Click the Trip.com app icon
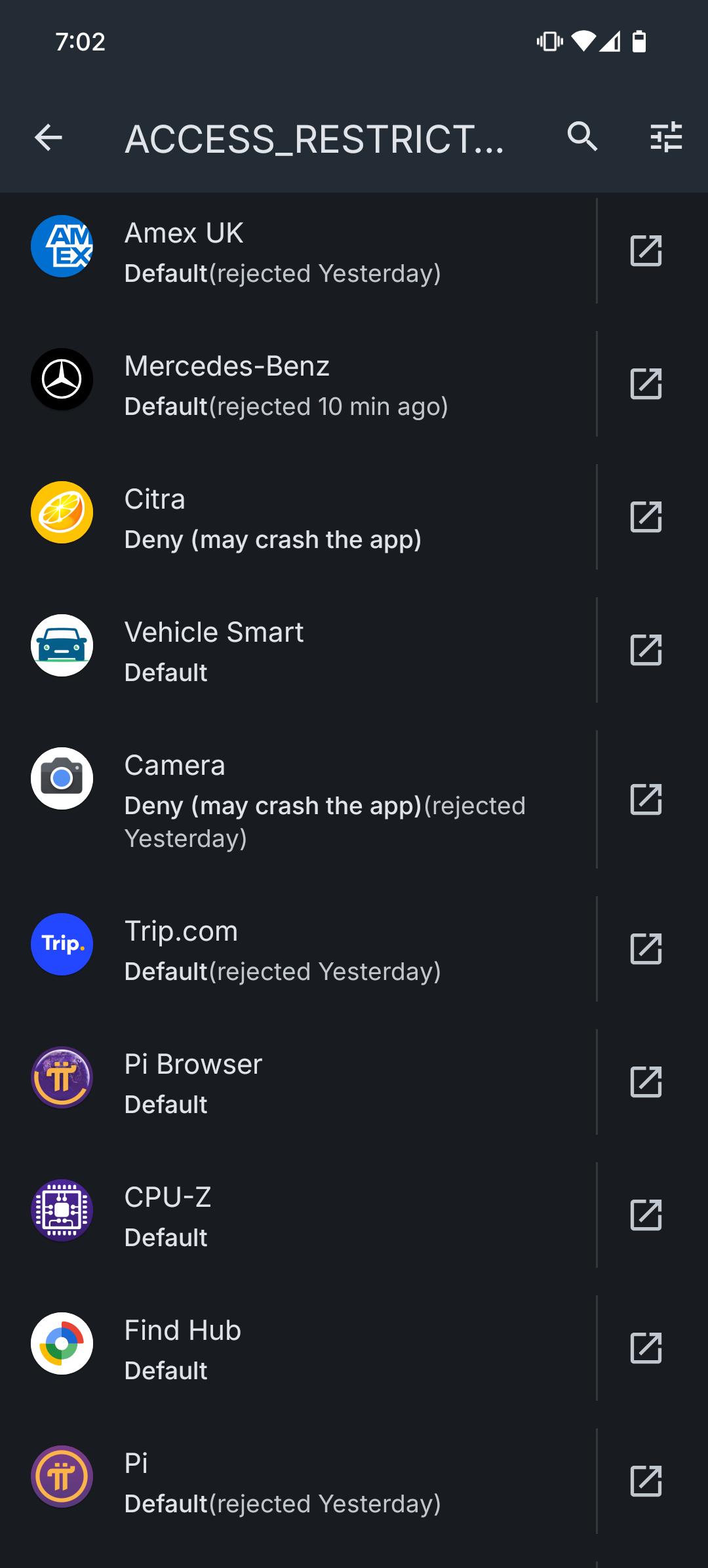The image size is (708, 1568). tap(62, 945)
